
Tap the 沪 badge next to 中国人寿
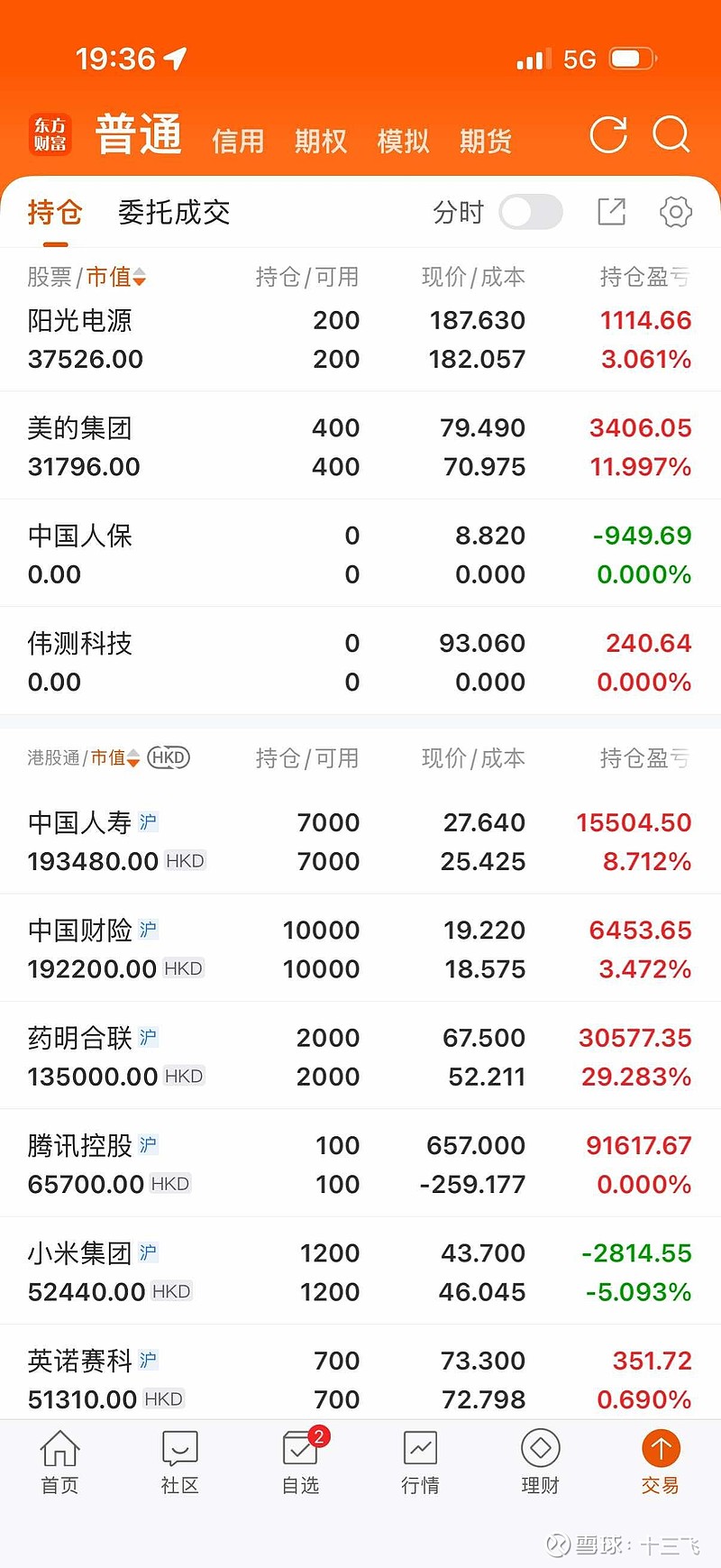[x=149, y=821]
